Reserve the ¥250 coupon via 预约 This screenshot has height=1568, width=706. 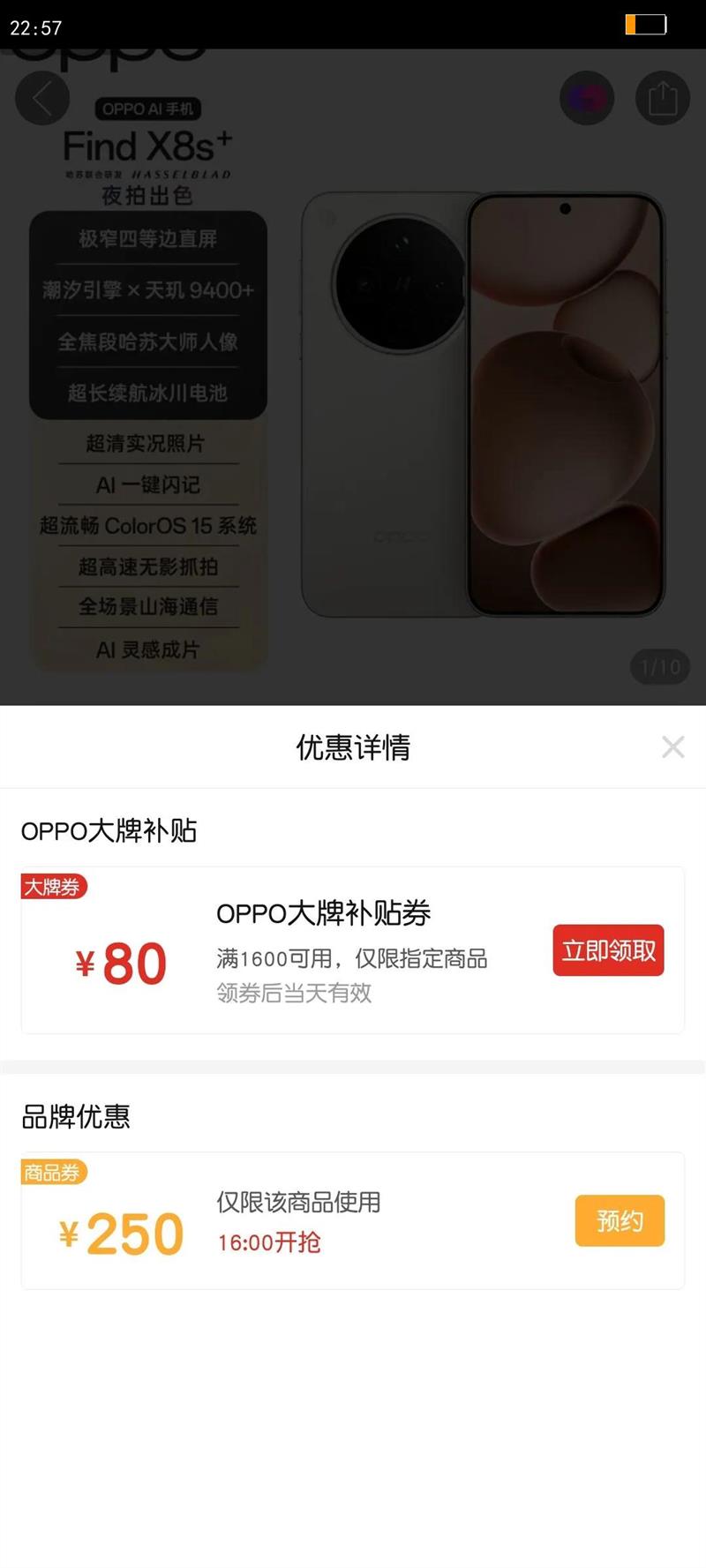click(620, 1220)
